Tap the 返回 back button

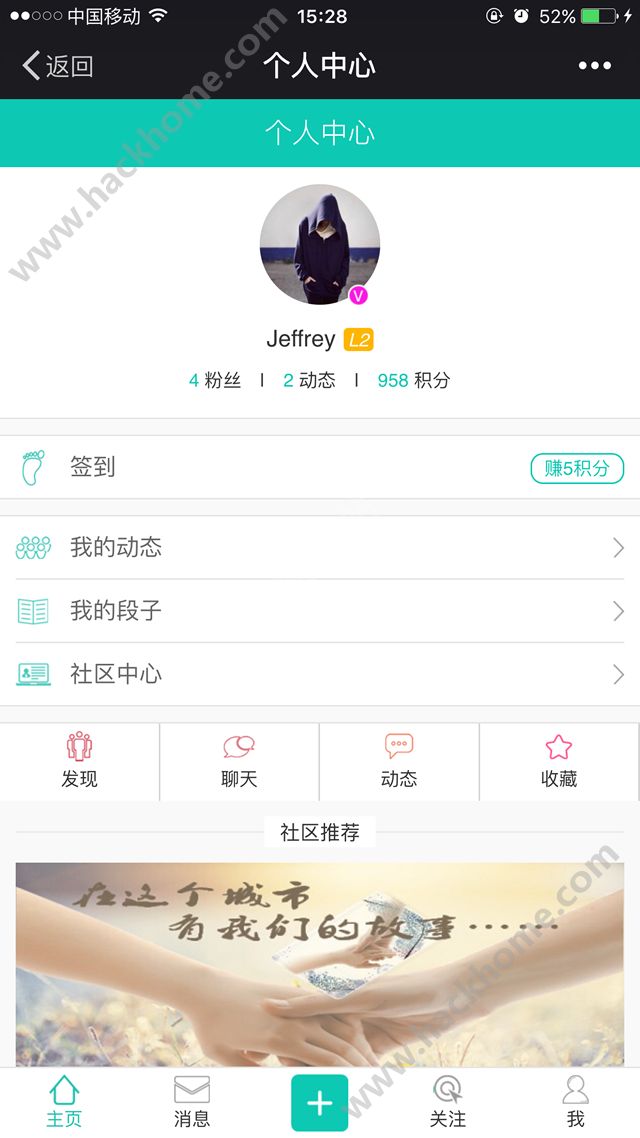pos(58,66)
